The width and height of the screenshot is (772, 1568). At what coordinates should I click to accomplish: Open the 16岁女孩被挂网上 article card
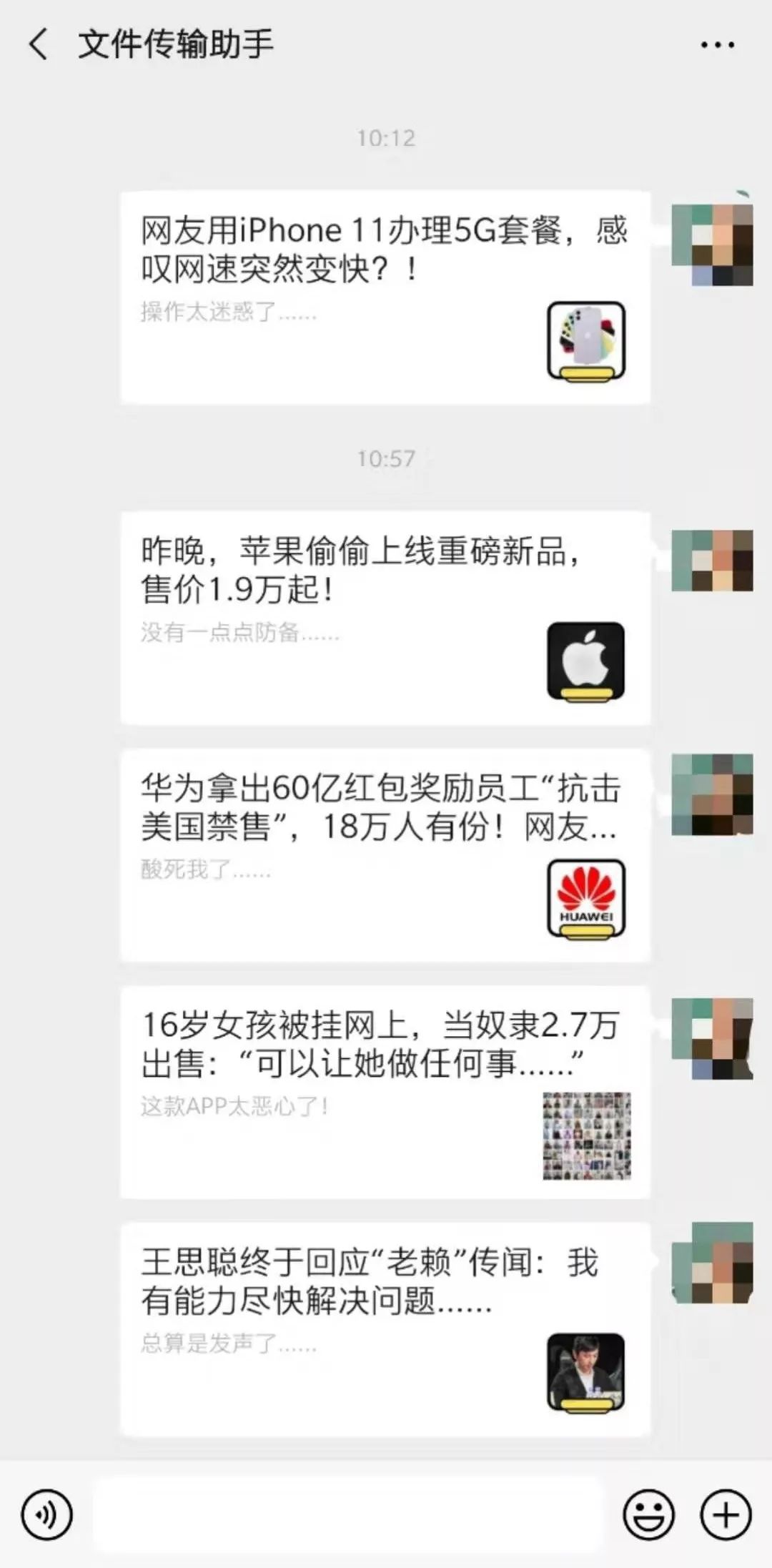pyautogui.click(x=385, y=1093)
